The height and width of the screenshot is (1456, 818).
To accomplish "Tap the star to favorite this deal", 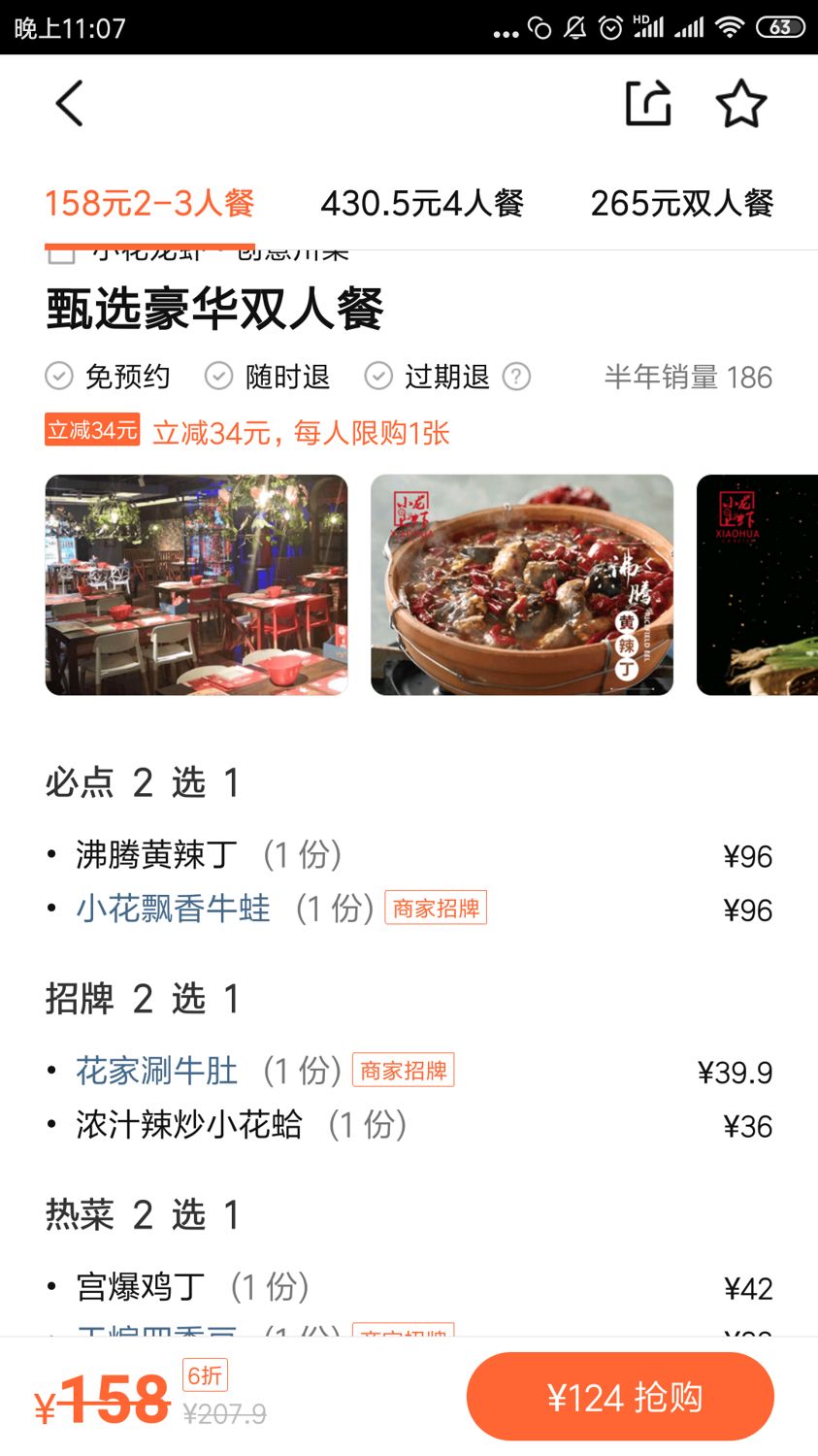I will (x=742, y=102).
